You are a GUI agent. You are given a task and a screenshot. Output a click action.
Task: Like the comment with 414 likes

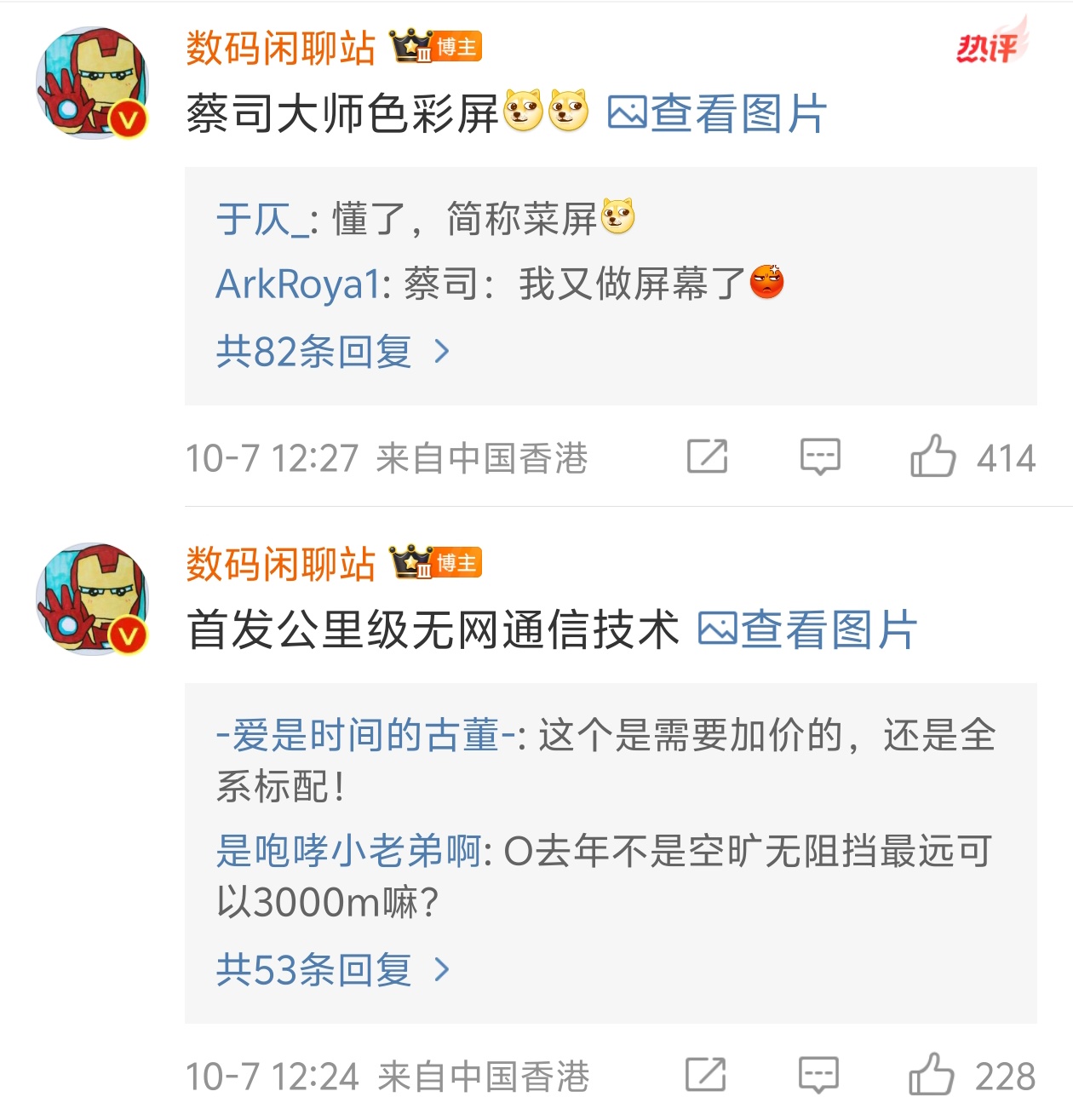(933, 457)
